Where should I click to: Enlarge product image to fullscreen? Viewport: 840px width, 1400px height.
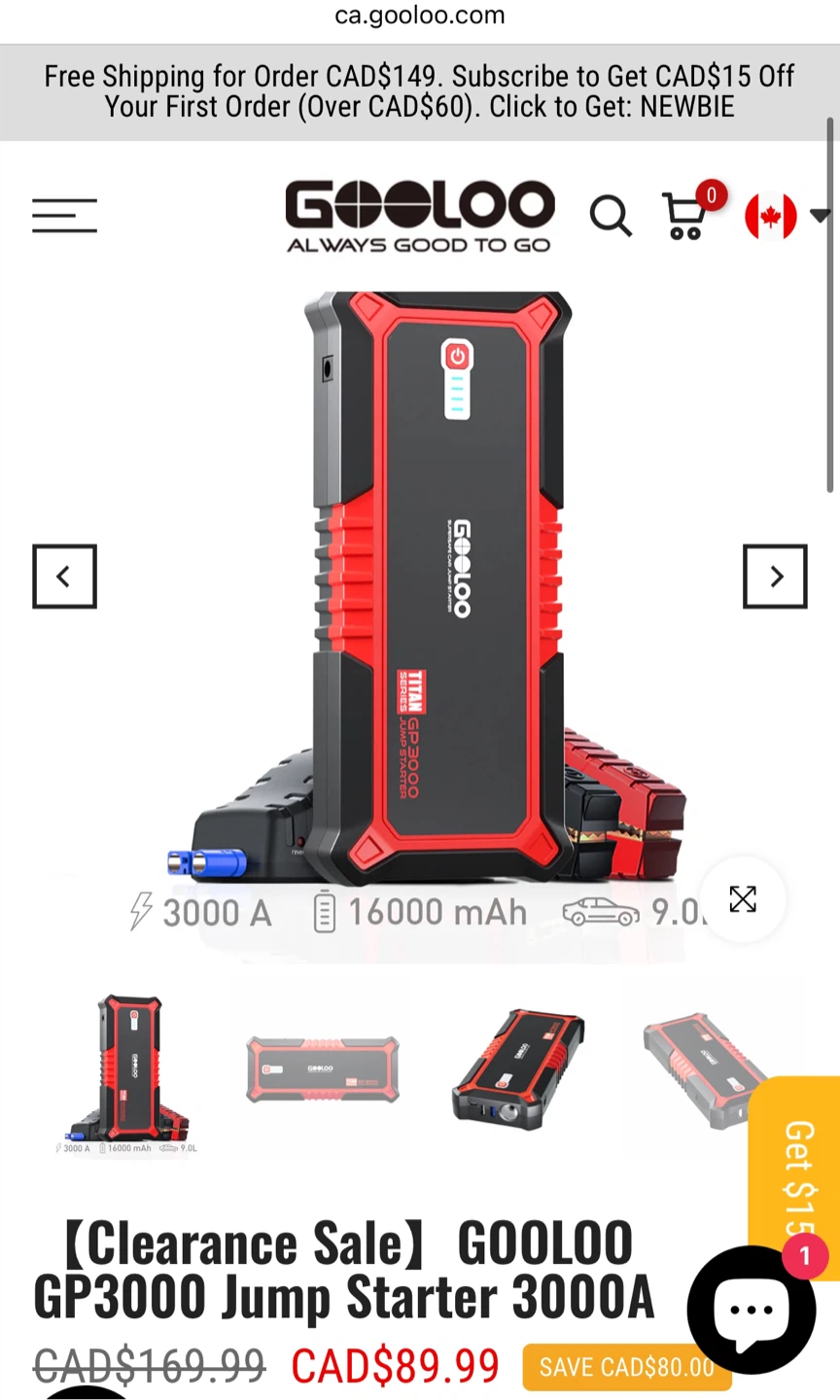(x=743, y=899)
